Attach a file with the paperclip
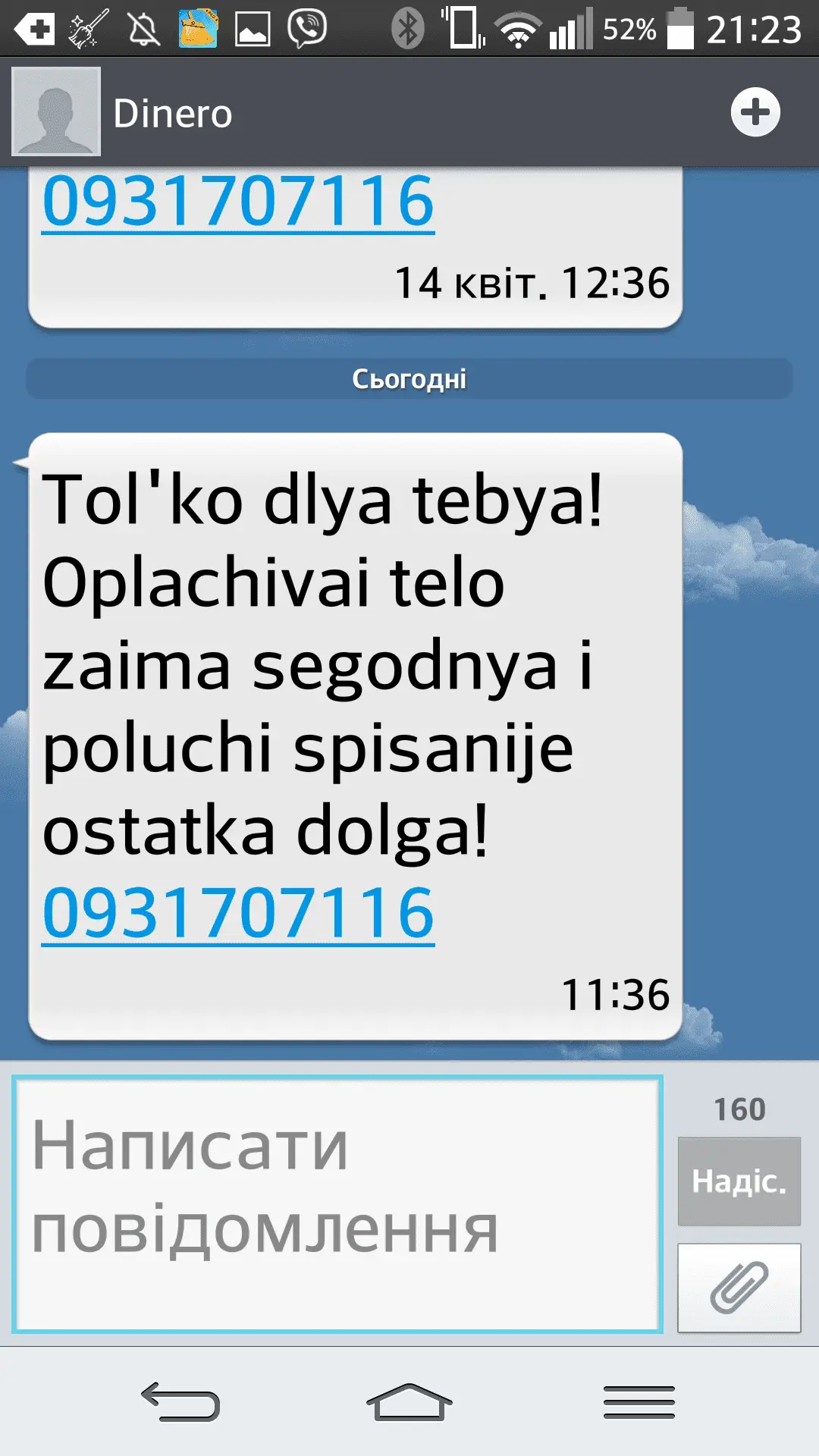Viewport: 819px width, 1456px height. point(739,1288)
